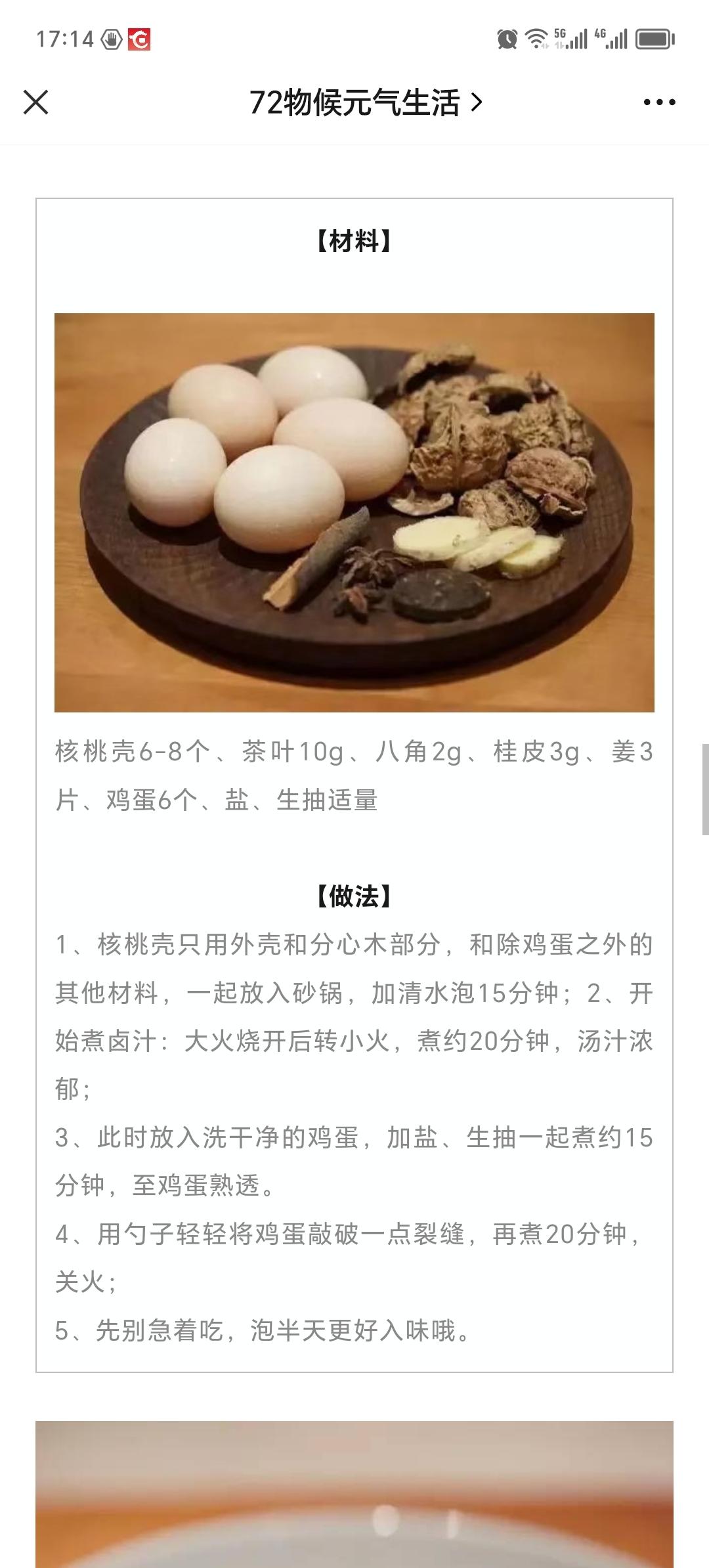Close the article page

pyautogui.click(x=36, y=102)
